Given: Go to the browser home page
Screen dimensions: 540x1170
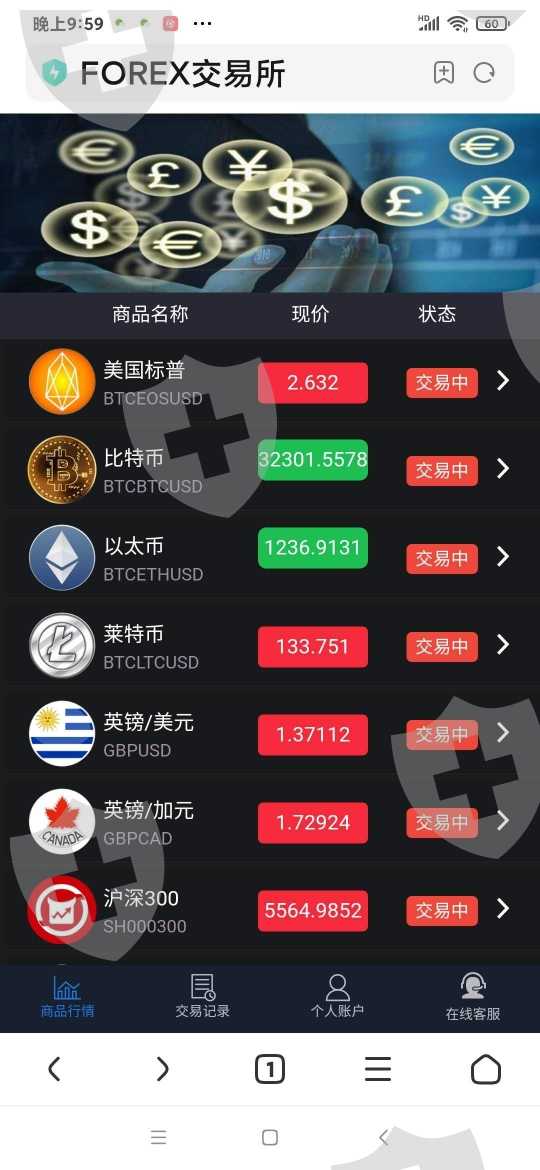Looking at the screenshot, I should coord(486,1069).
